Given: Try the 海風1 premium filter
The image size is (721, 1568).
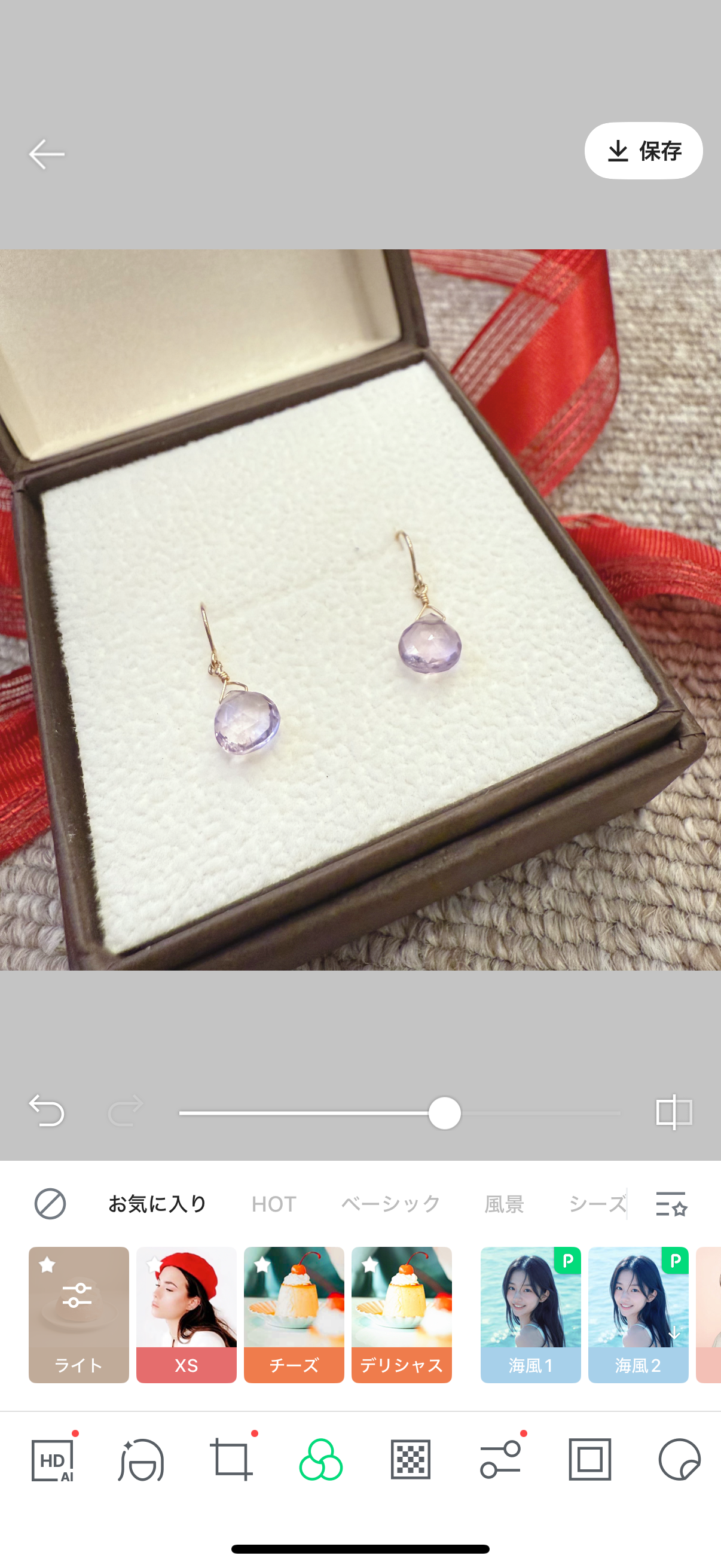Looking at the screenshot, I should click(530, 1314).
